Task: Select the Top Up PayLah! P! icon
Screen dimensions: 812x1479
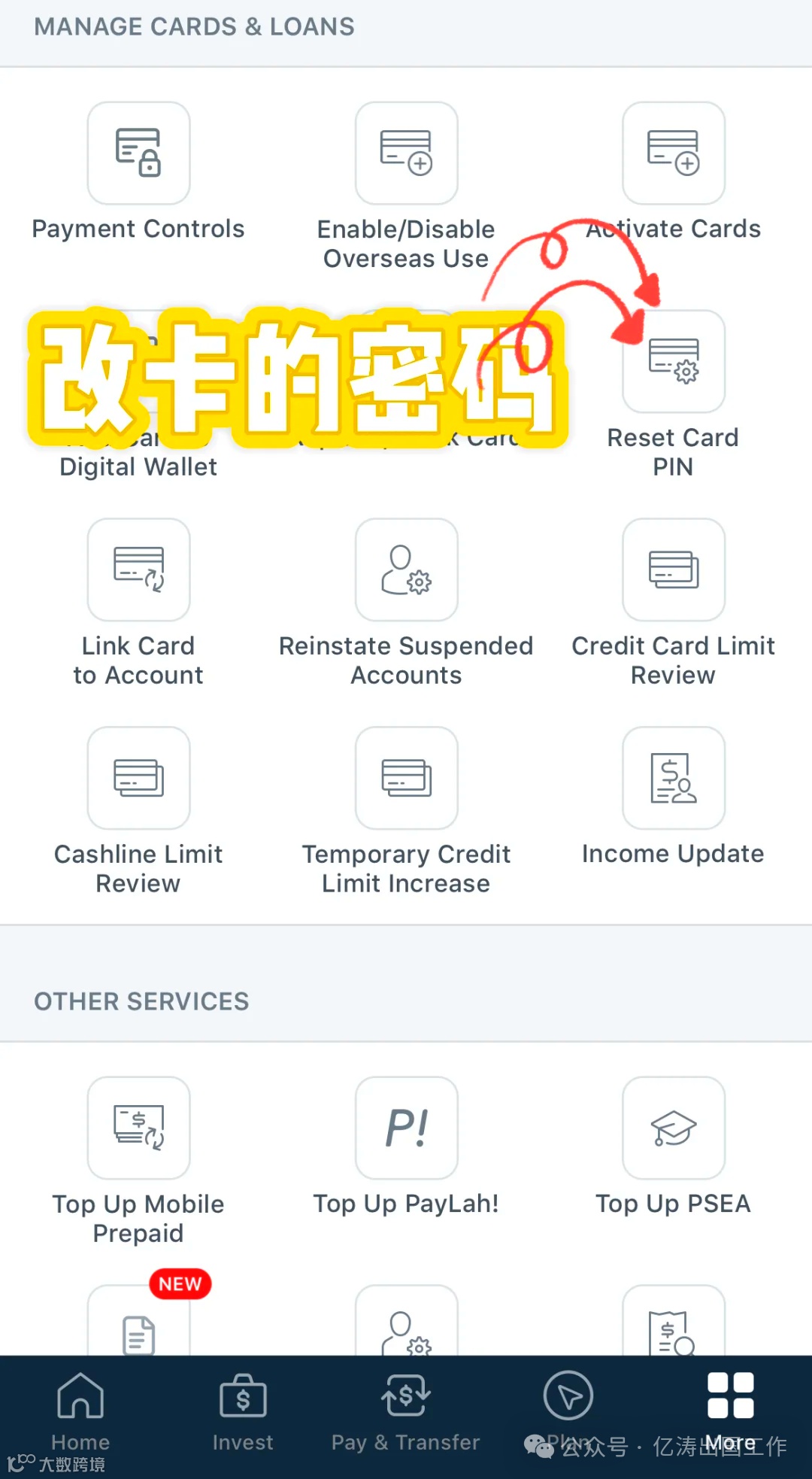Action: coord(406,1127)
